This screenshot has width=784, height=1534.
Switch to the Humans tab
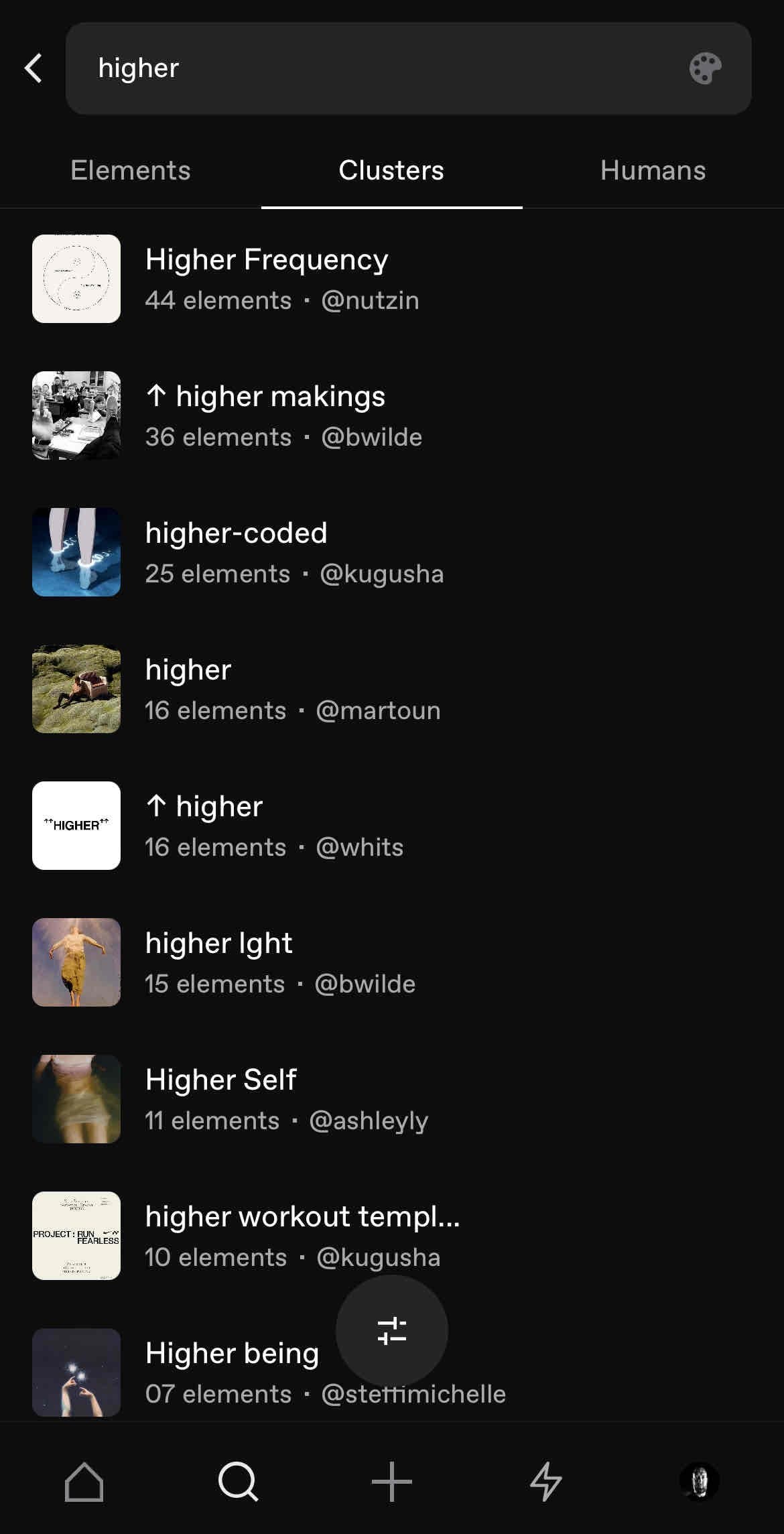(x=653, y=170)
